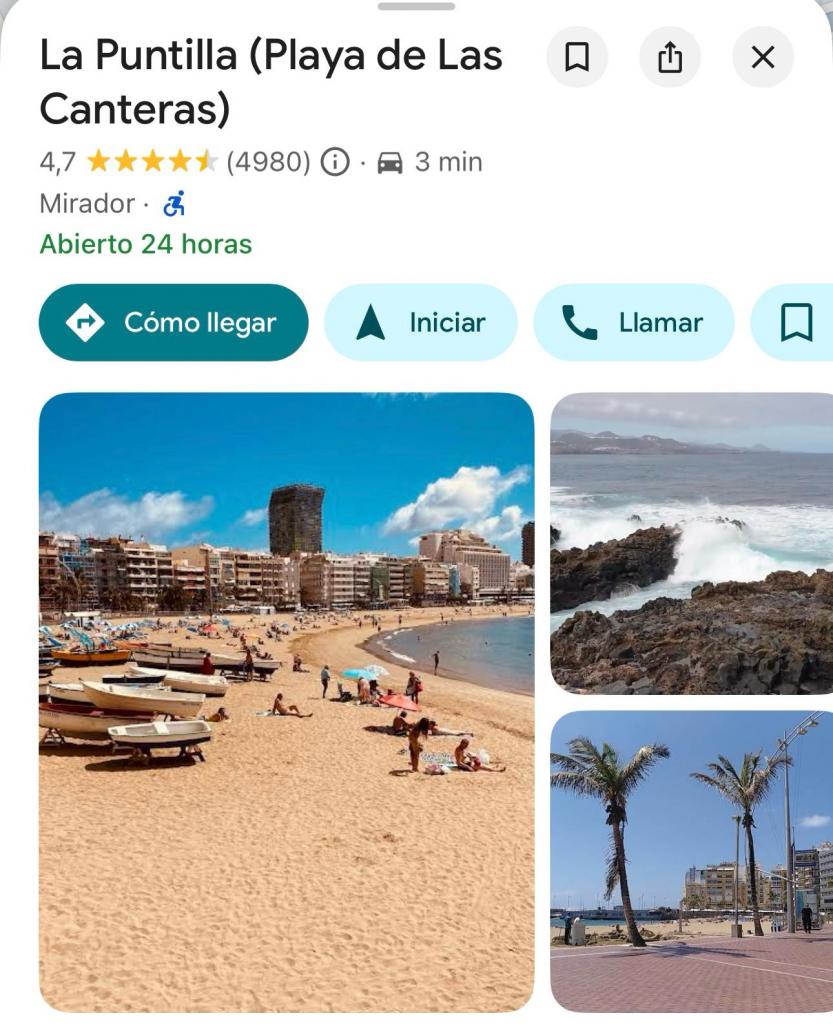Open directions with Cómo llegar
Viewport: 833px width, 1024px height.
pyautogui.click(x=172, y=322)
